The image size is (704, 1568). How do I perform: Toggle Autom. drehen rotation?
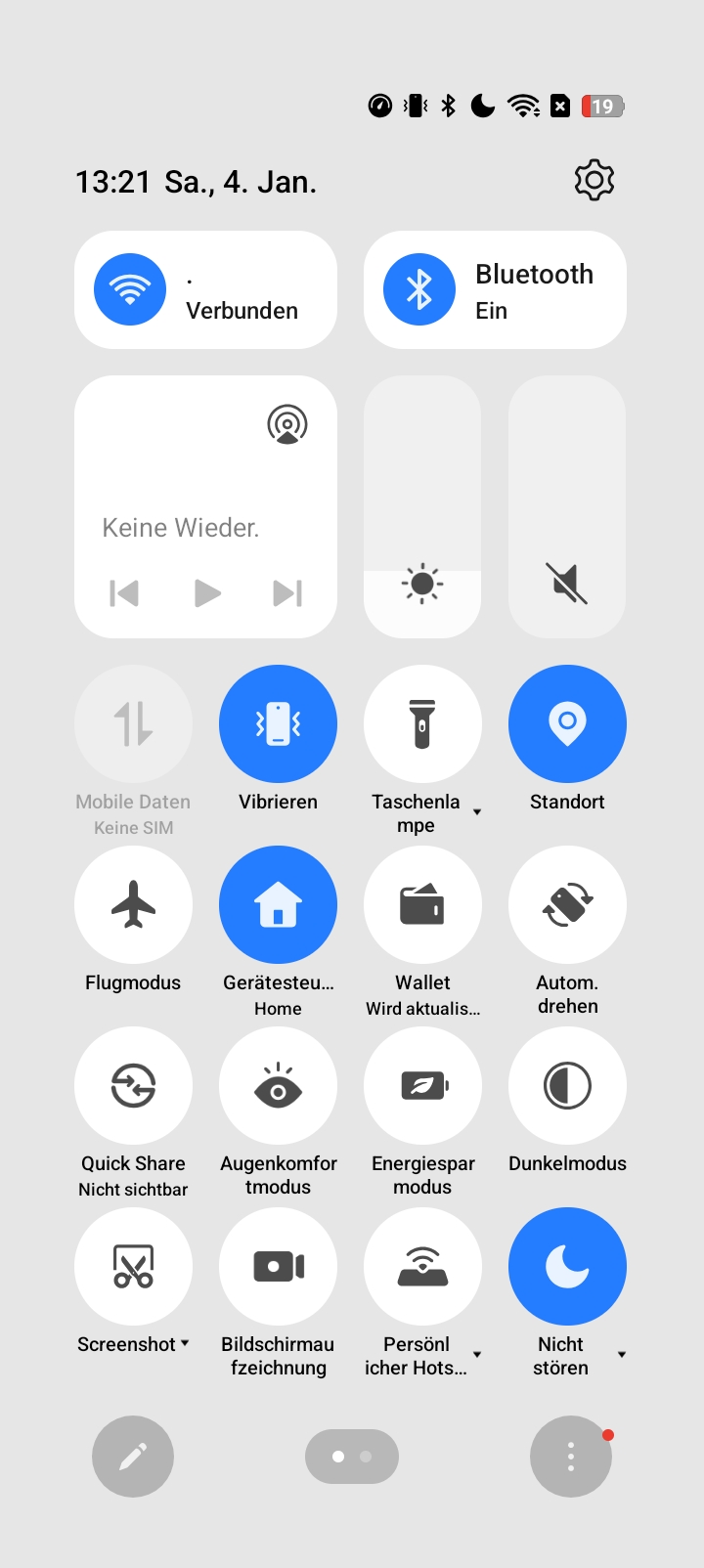[567, 904]
